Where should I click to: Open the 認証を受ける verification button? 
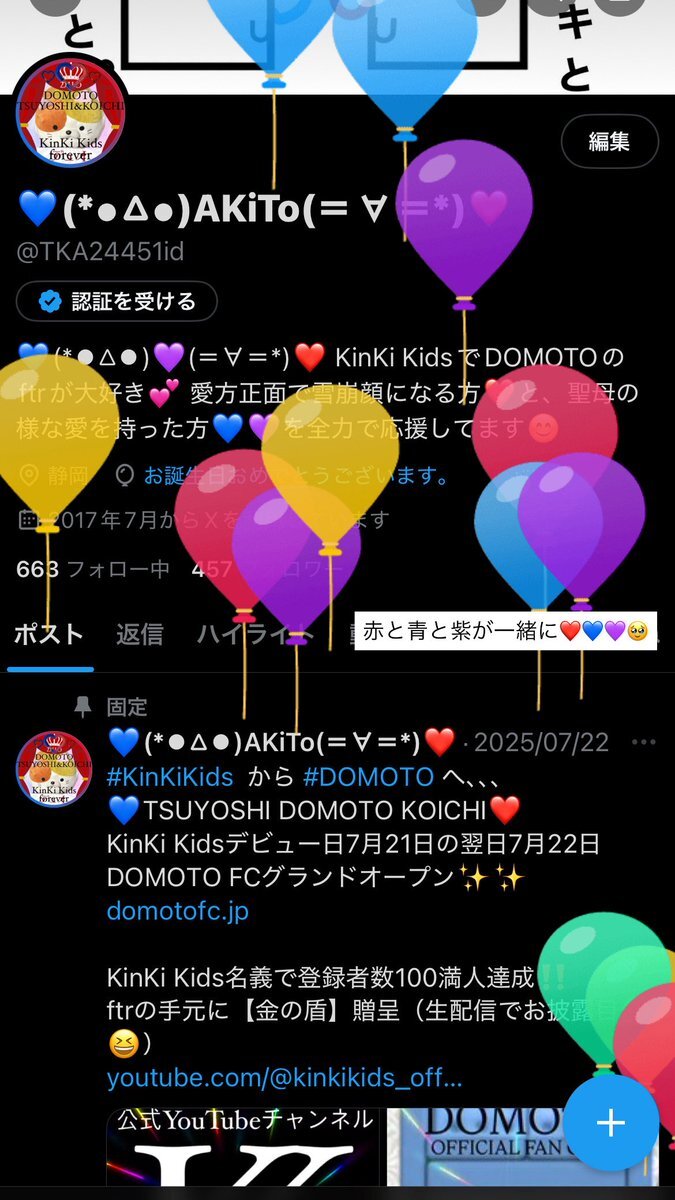pyautogui.click(x=117, y=301)
